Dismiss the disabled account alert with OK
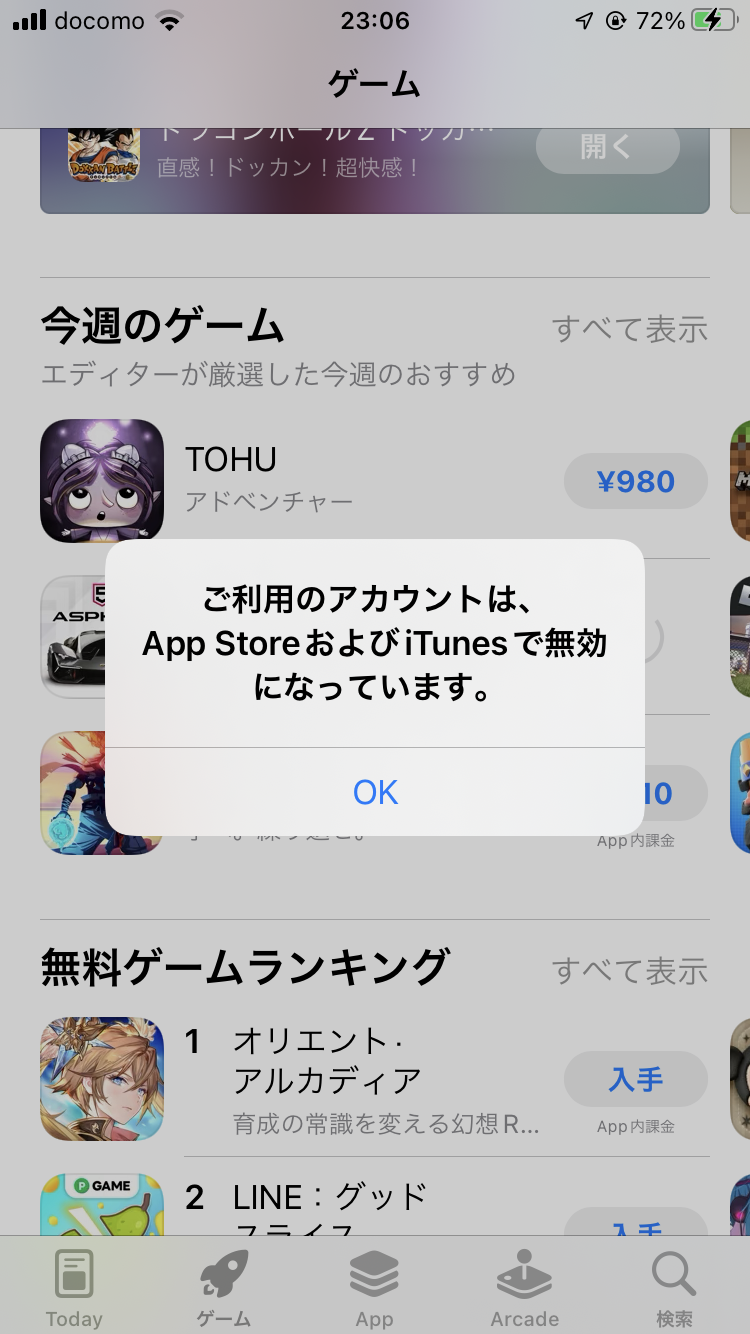The height and width of the screenshot is (1334, 750). [x=375, y=792]
